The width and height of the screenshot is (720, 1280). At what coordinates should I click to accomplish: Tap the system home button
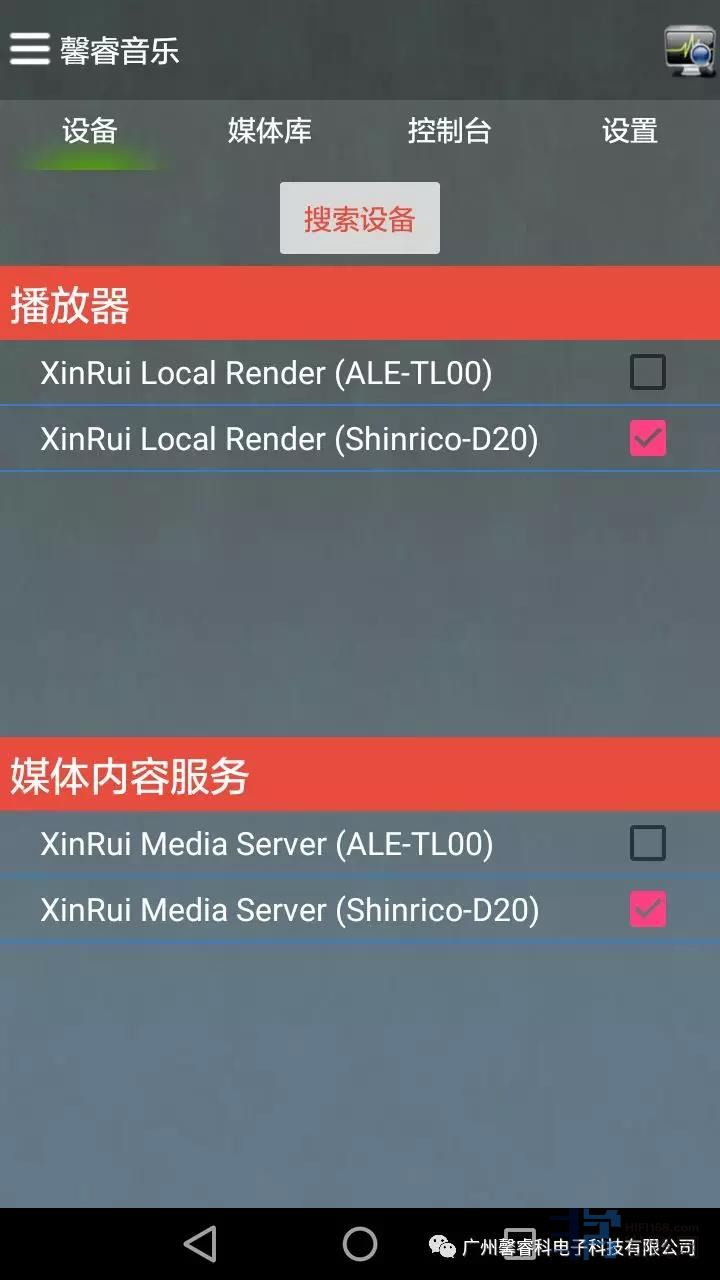point(360,1244)
